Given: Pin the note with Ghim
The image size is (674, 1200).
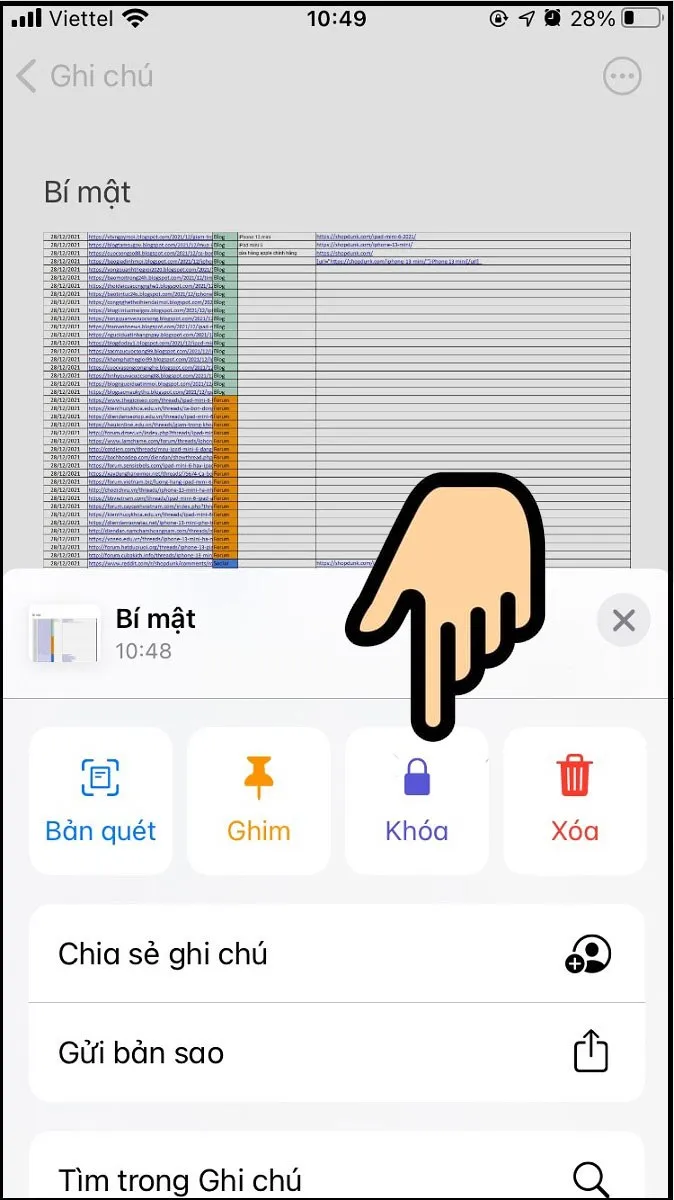Looking at the screenshot, I should (258, 801).
